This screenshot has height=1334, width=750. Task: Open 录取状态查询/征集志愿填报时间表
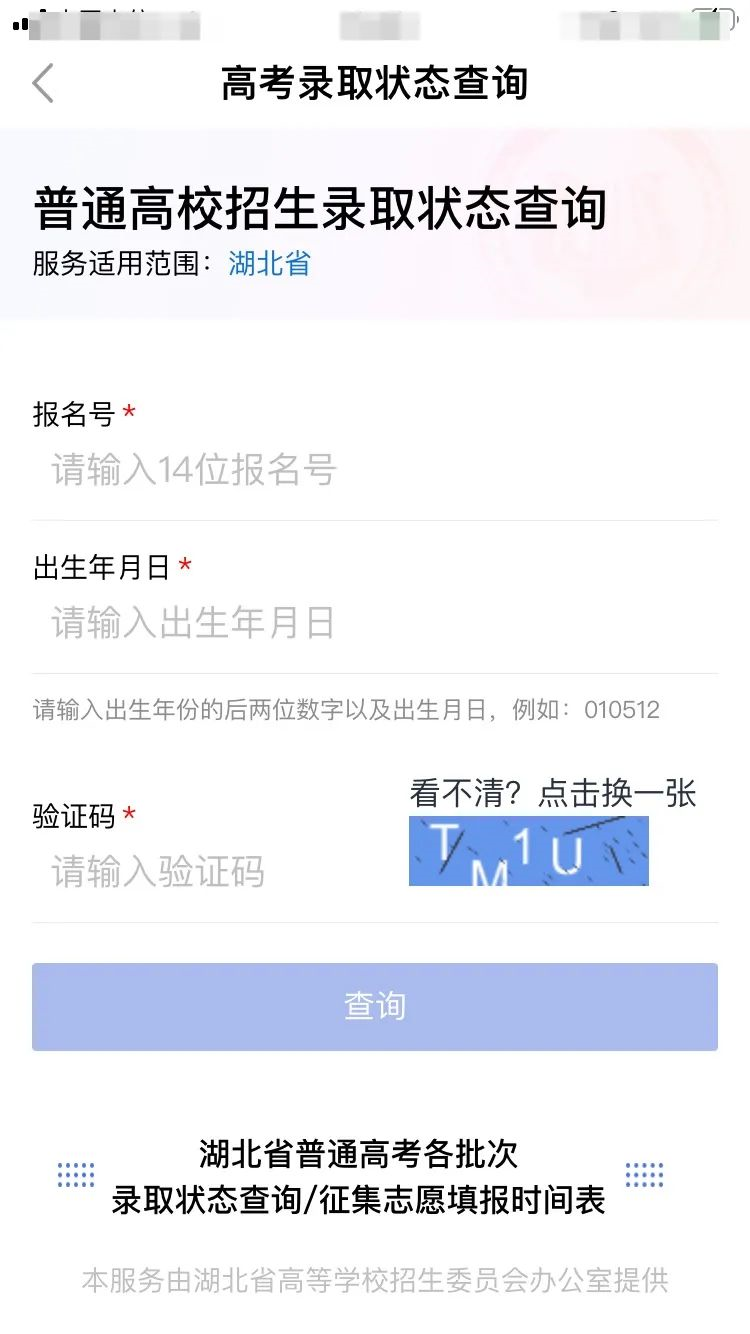pos(359,1177)
